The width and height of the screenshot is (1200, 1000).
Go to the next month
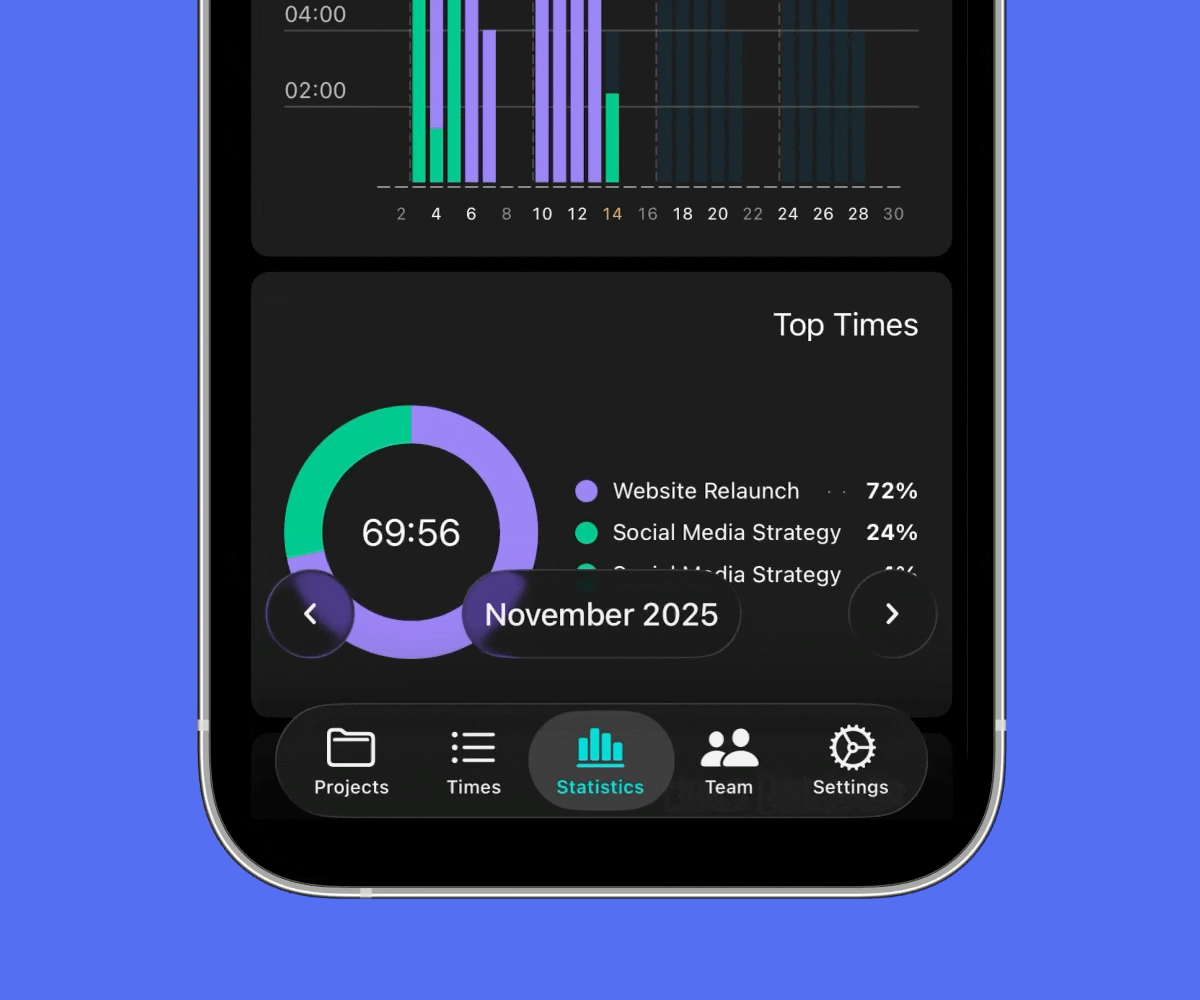(x=892, y=614)
